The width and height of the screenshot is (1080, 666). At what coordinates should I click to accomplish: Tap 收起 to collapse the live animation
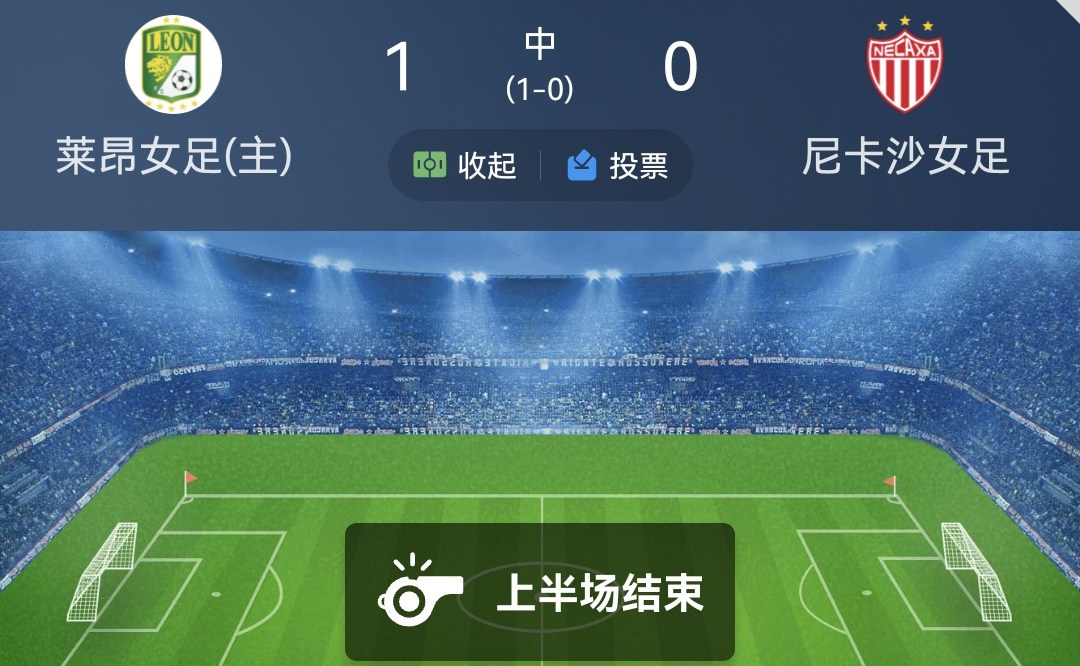pos(465,165)
